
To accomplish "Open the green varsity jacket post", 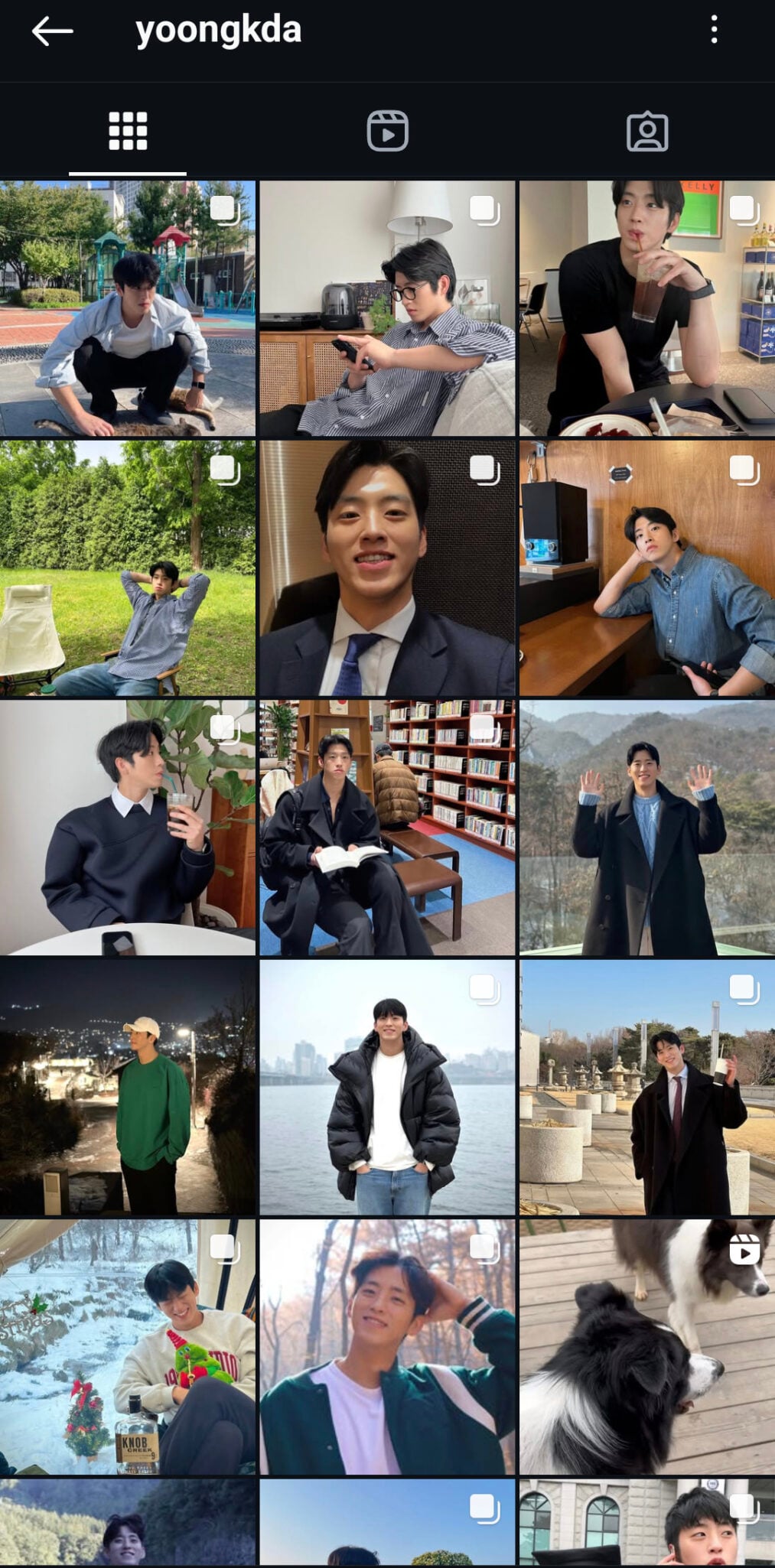I will (387, 1346).
